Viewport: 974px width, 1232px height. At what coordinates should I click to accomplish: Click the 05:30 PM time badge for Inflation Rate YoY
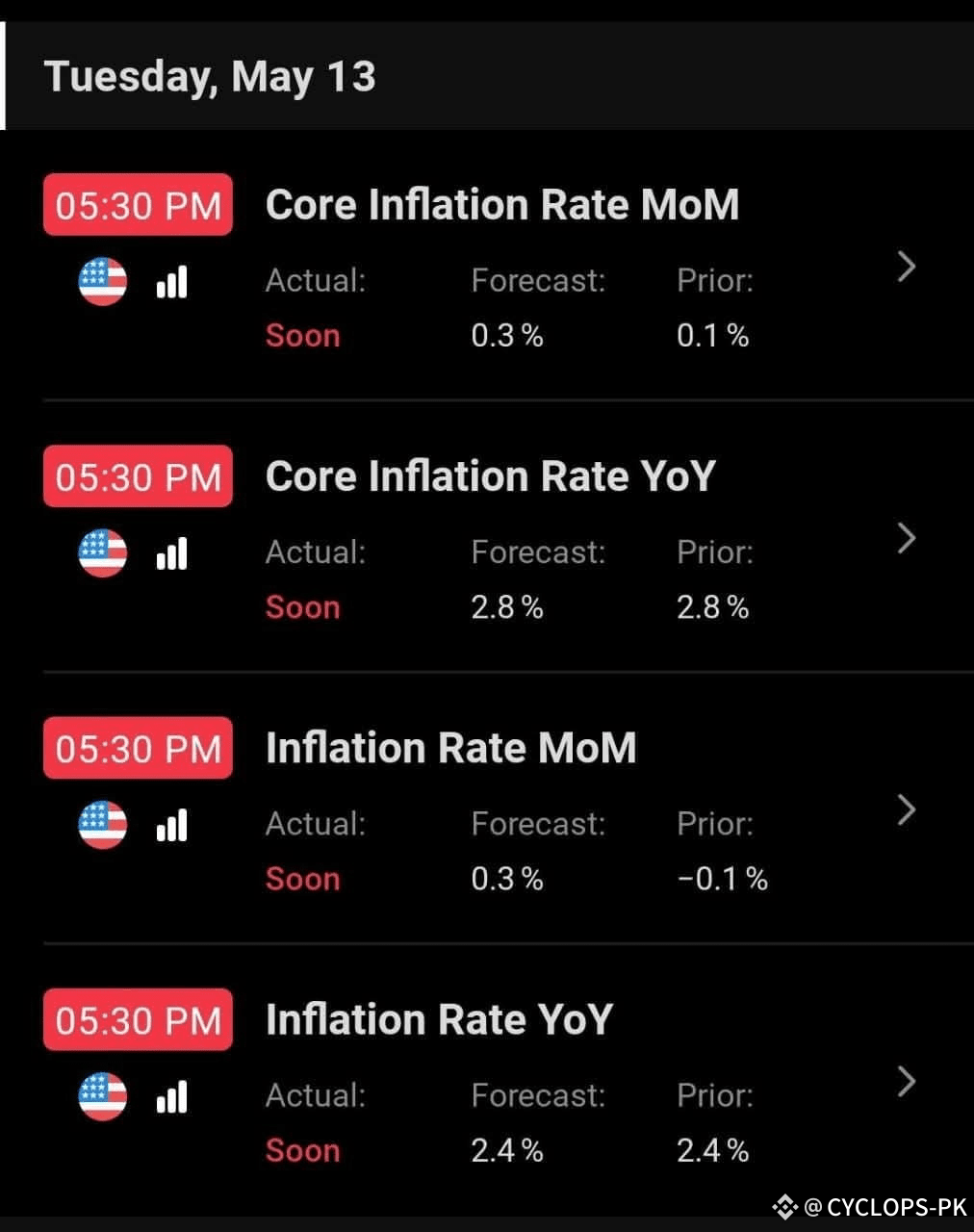(x=137, y=1020)
